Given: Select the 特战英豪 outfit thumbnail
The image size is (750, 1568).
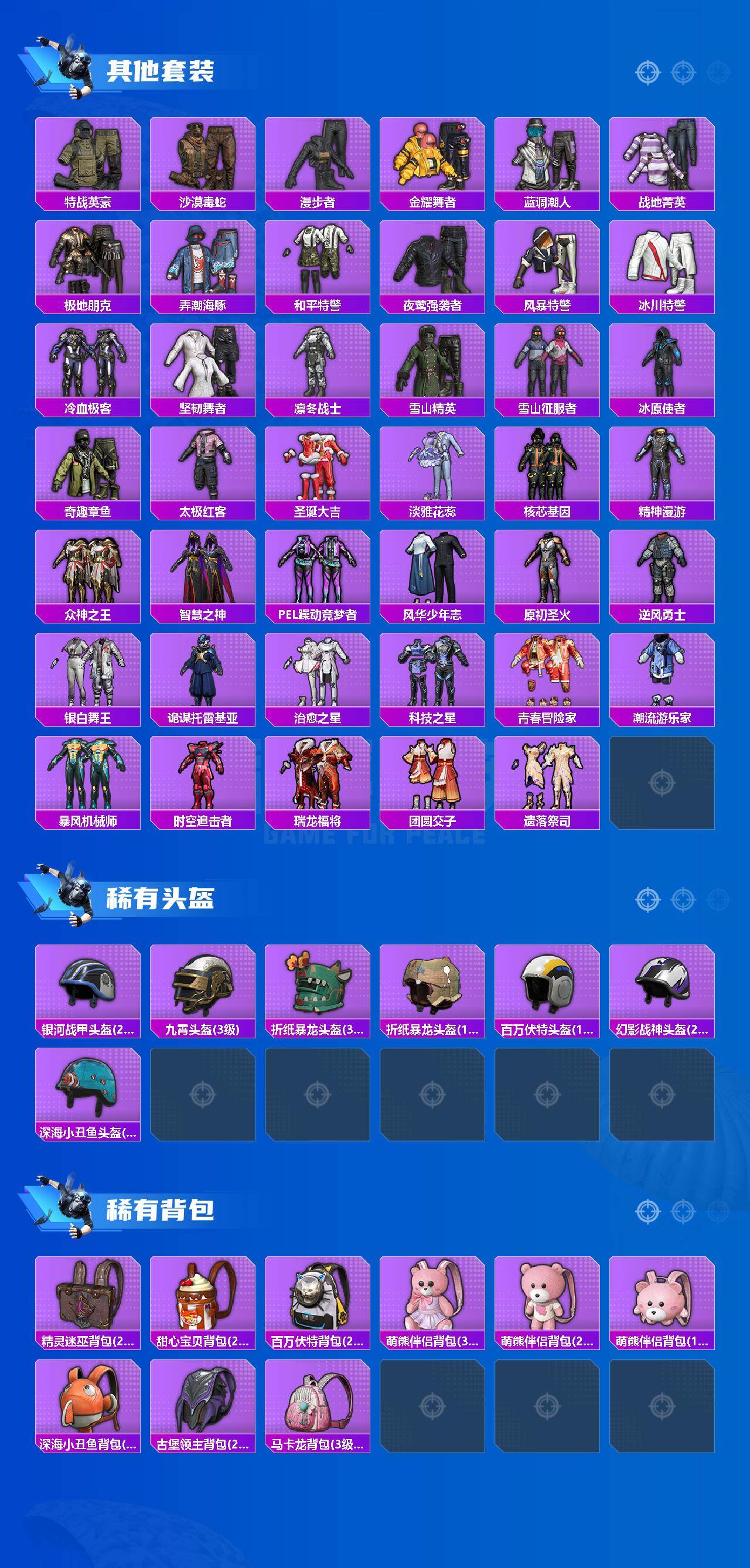Looking at the screenshot, I should coord(88,157).
